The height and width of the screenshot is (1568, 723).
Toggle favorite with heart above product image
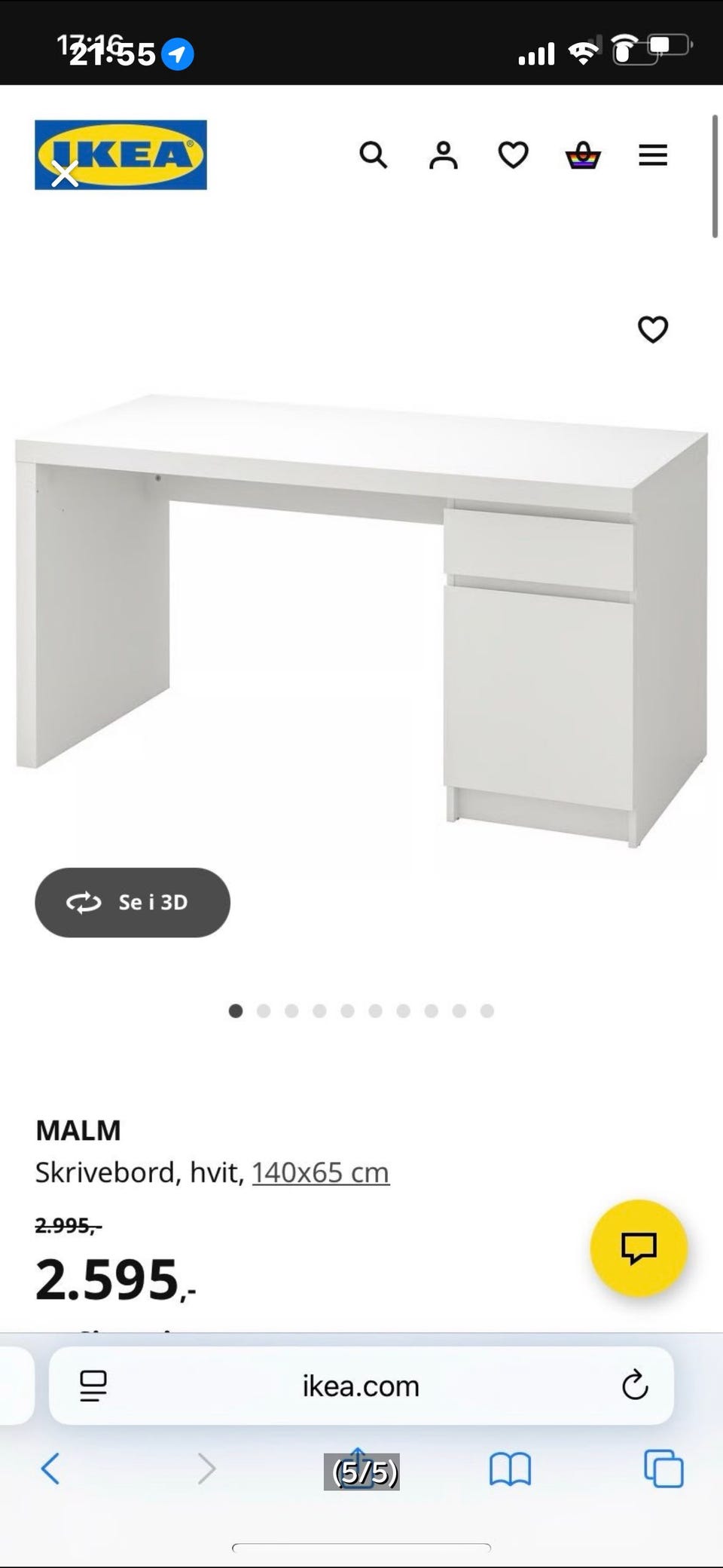pyautogui.click(x=652, y=329)
